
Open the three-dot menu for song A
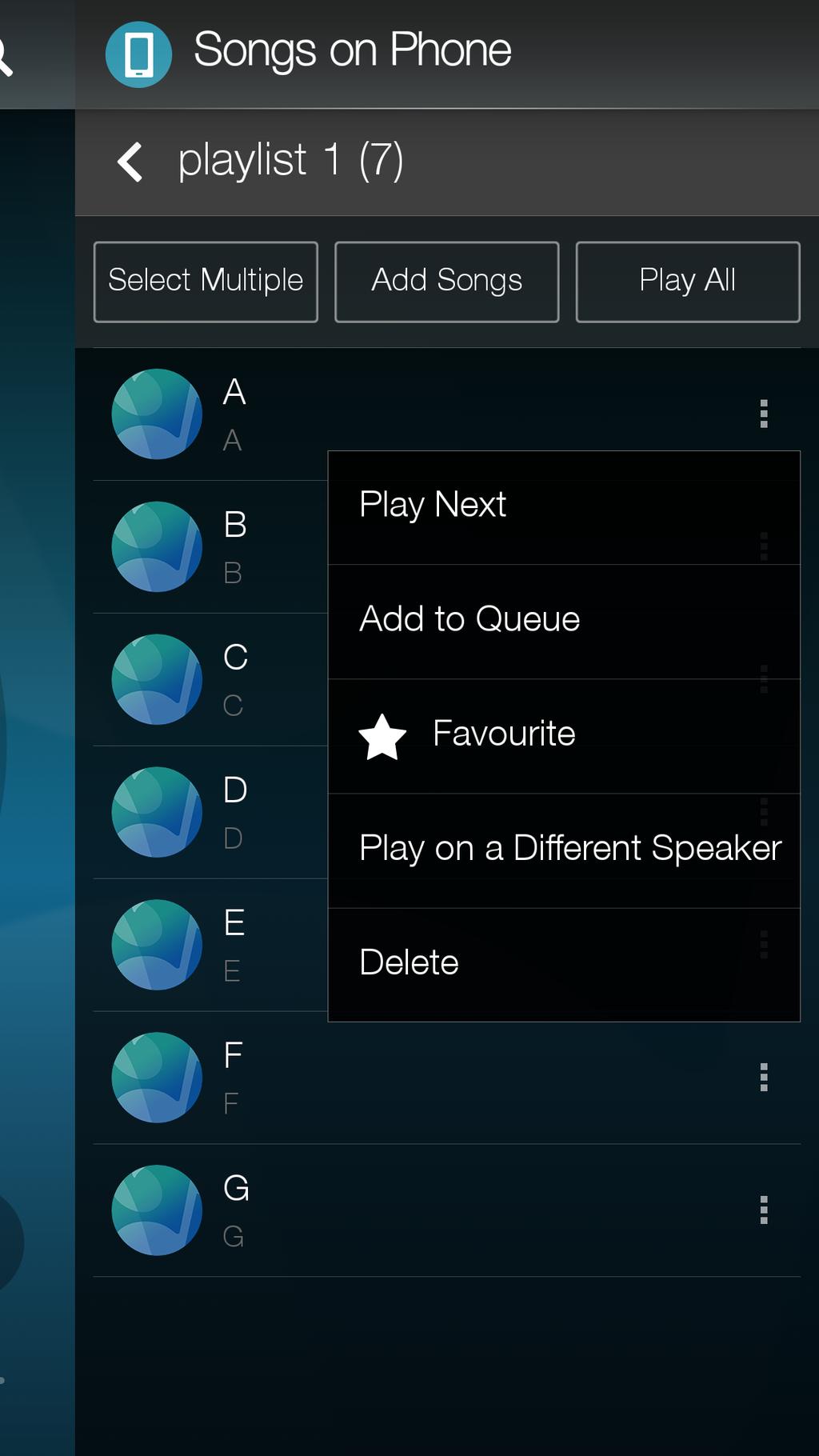(764, 414)
